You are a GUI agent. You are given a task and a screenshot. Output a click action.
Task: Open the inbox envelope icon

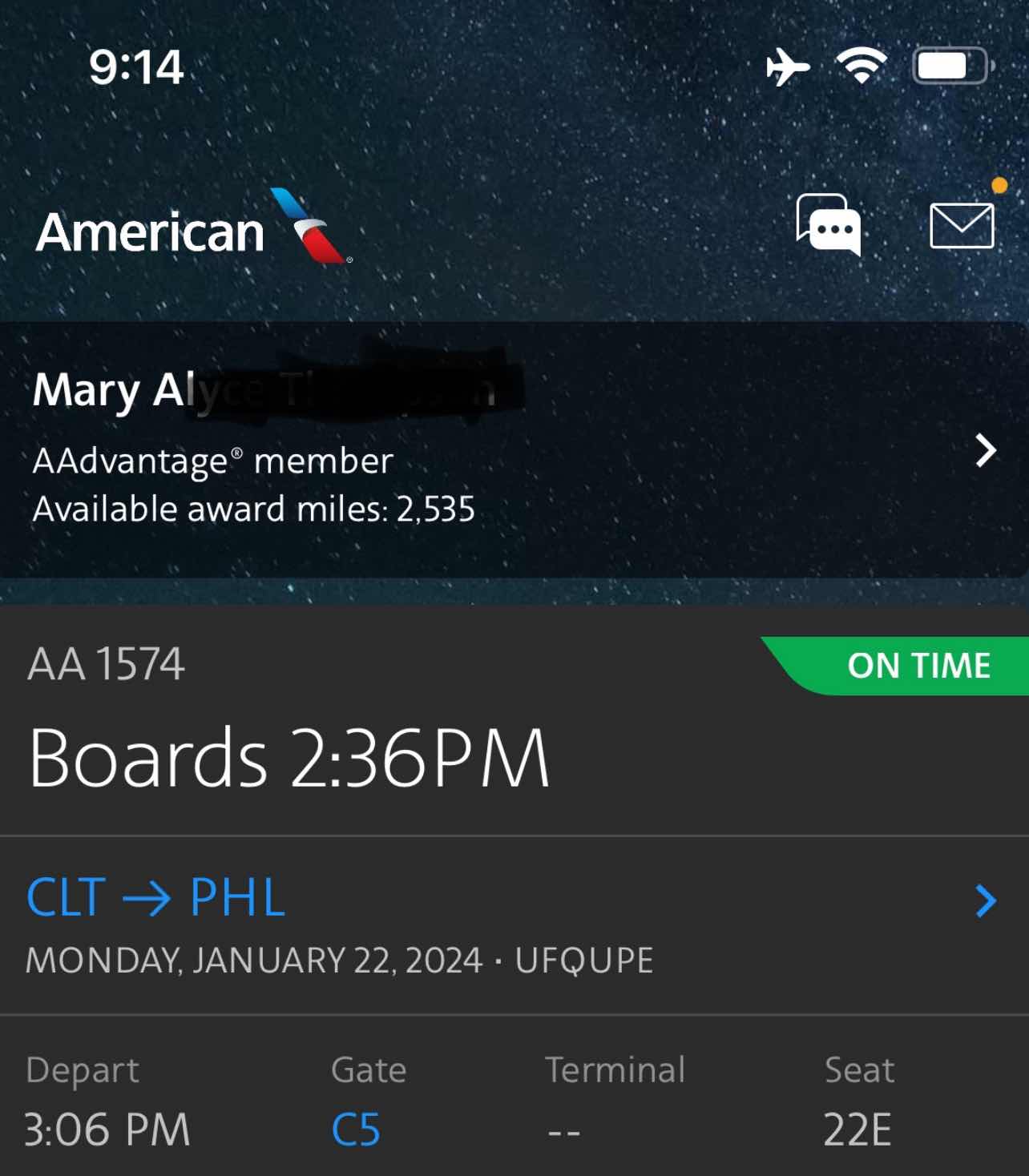click(962, 225)
